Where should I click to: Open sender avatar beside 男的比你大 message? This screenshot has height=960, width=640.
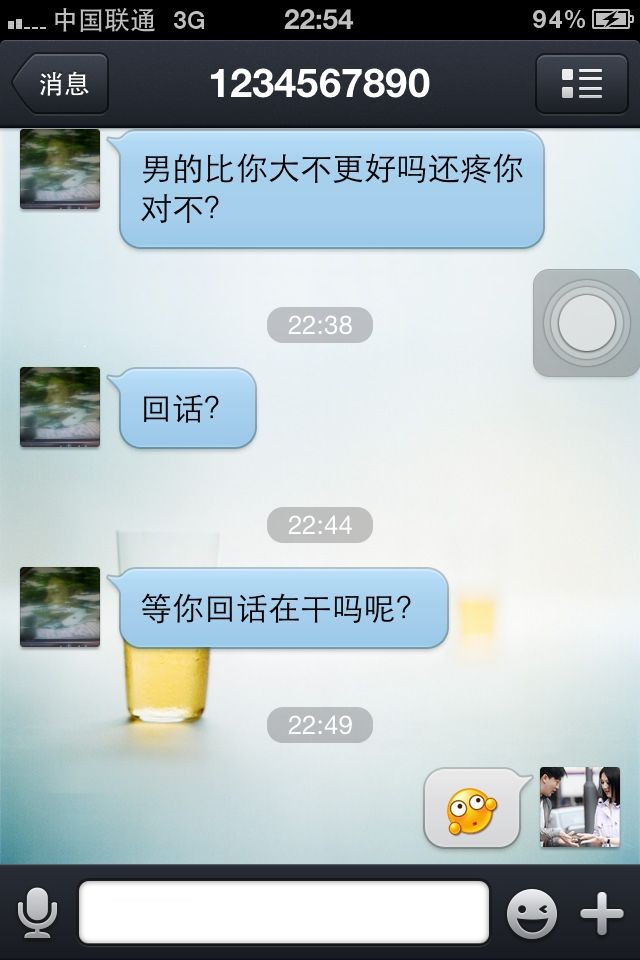tap(60, 169)
